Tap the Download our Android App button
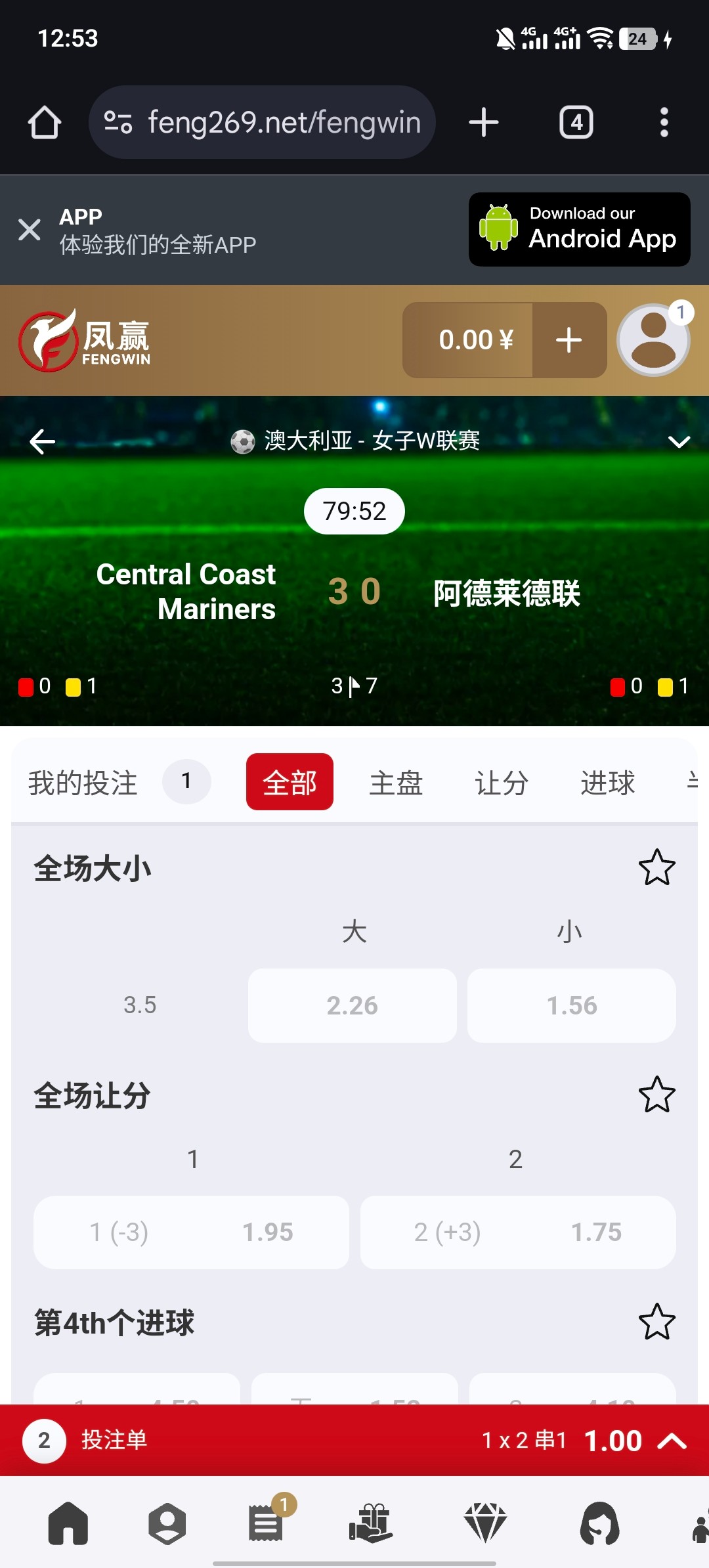Screen dimensions: 709x1568 [x=579, y=229]
